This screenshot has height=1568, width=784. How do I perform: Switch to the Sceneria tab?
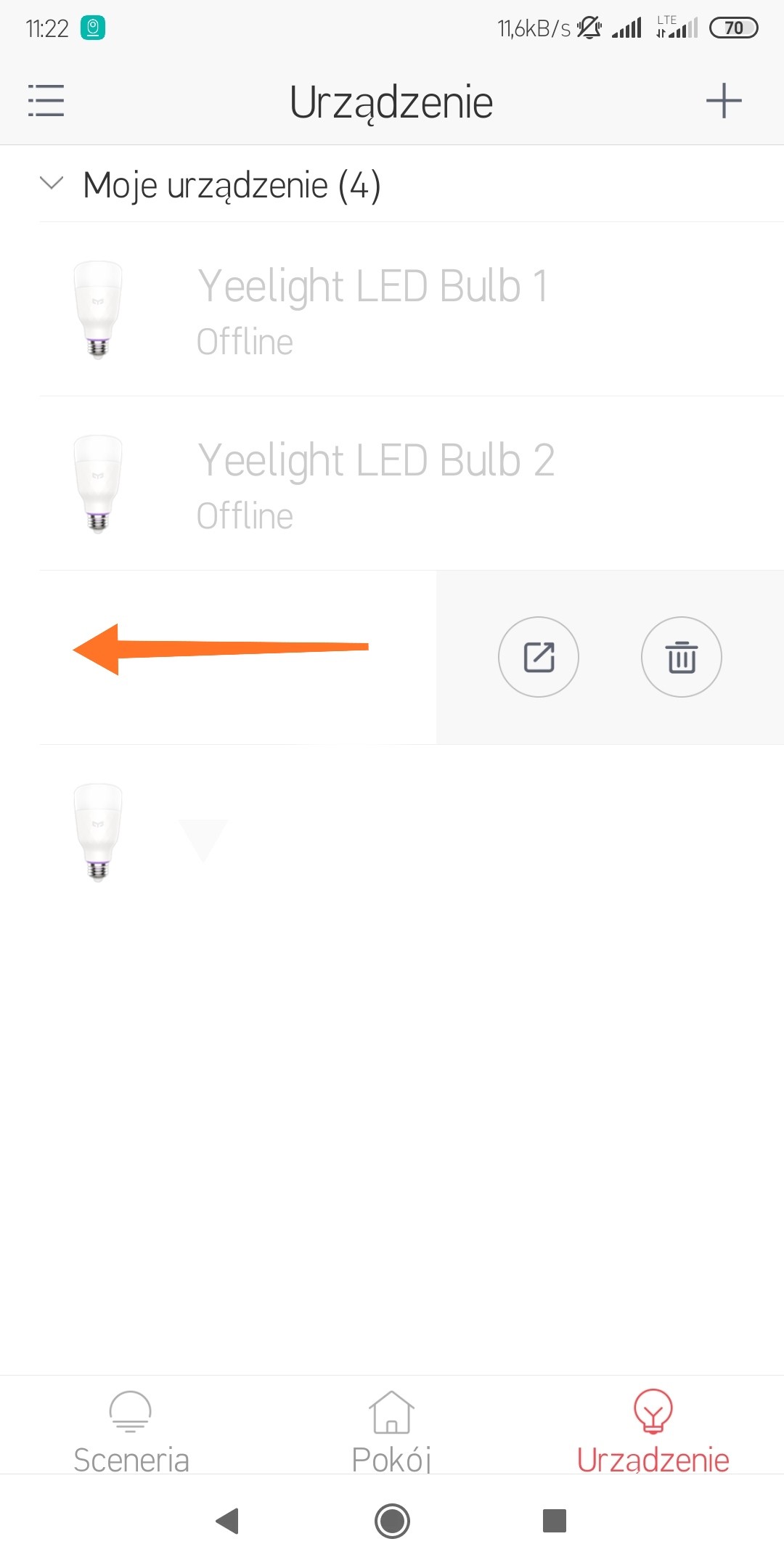click(131, 1430)
